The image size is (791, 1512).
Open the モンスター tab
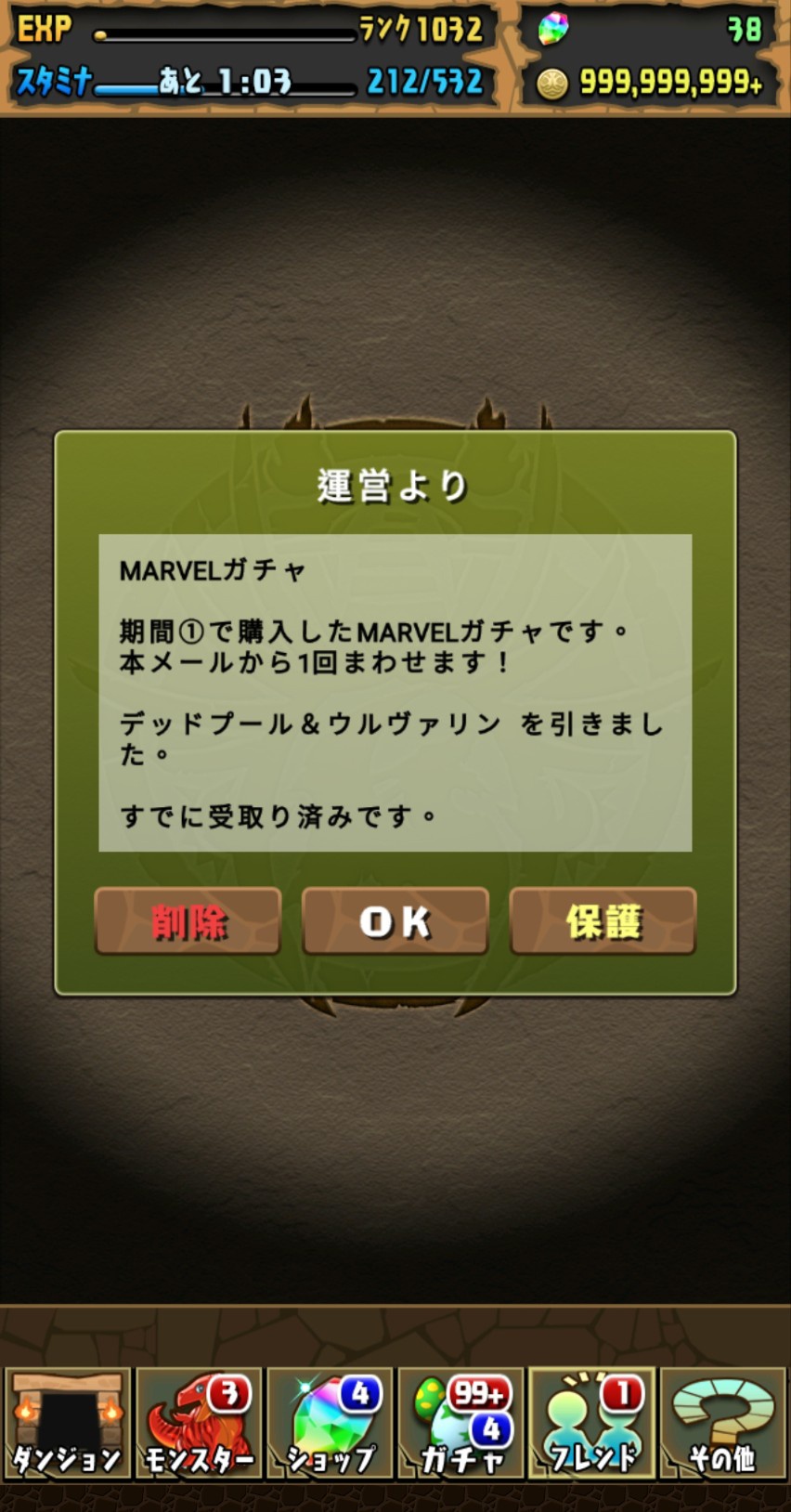(x=199, y=1423)
